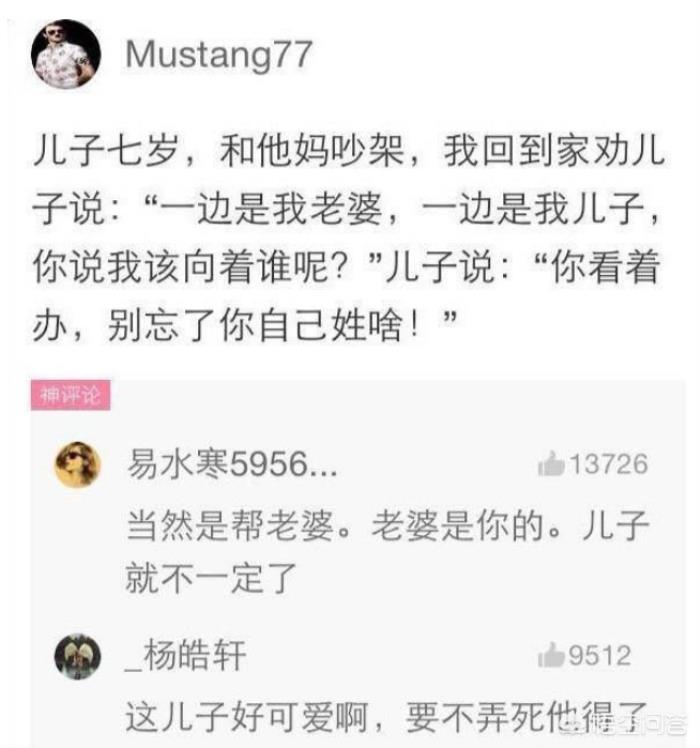Screen dimensions: 700x748
Task: Like the comment by 易水寒5956
Action: pyautogui.click(x=552, y=464)
